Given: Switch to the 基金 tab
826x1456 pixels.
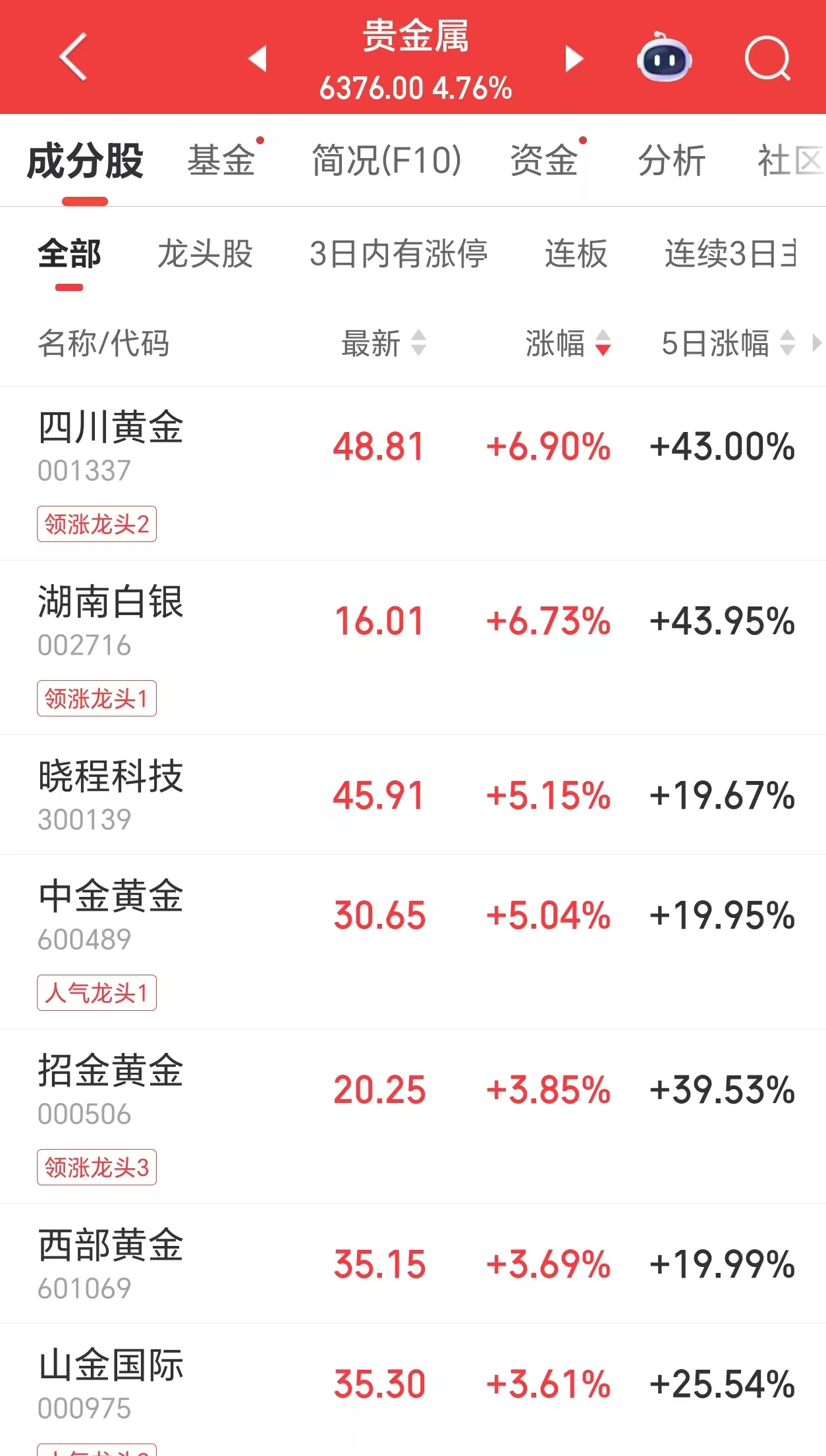Looking at the screenshot, I should pos(221,161).
